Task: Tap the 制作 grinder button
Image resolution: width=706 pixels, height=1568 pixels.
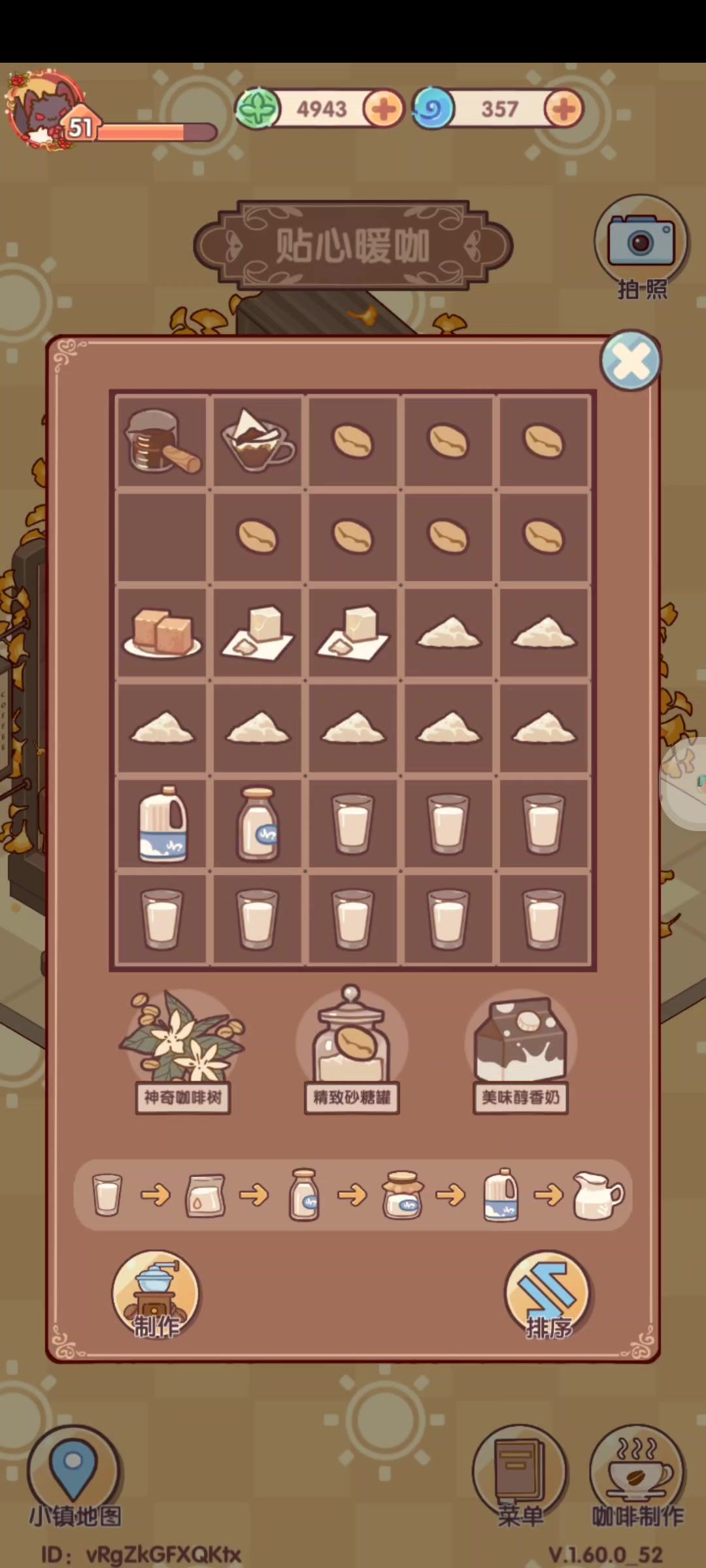Action: 156,1296
